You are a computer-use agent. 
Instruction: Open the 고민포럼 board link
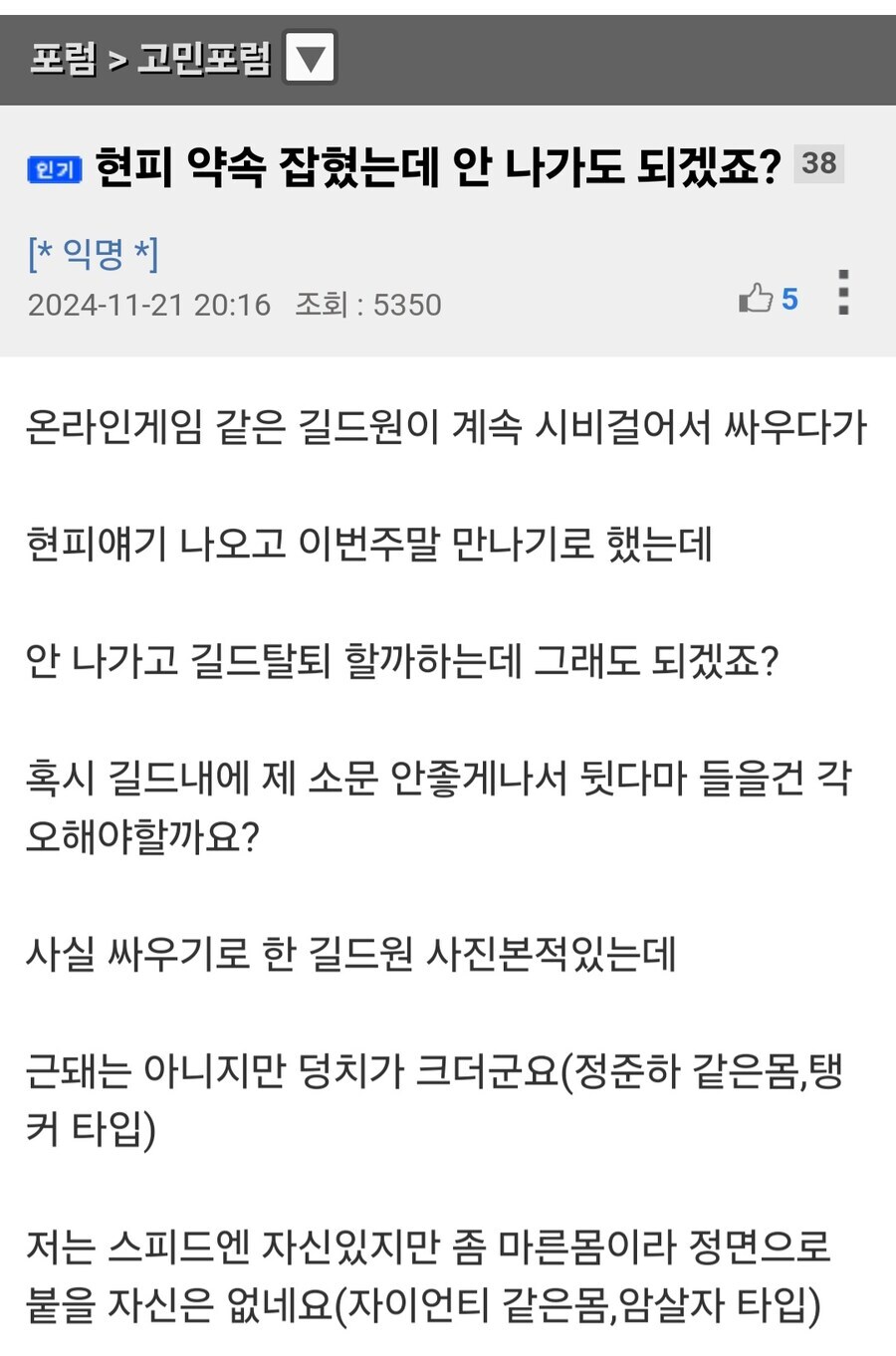(x=204, y=59)
